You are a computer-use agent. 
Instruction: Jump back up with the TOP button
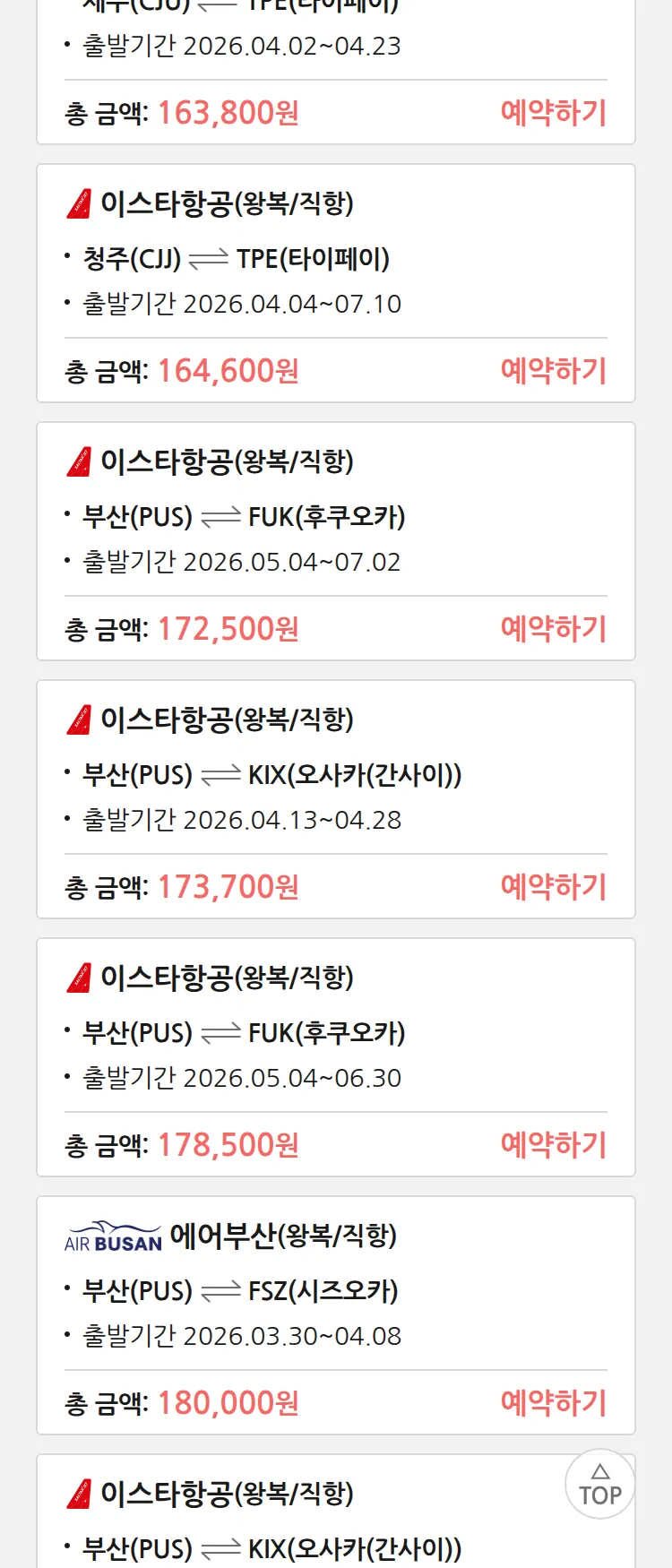click(x=599, y=1485)
